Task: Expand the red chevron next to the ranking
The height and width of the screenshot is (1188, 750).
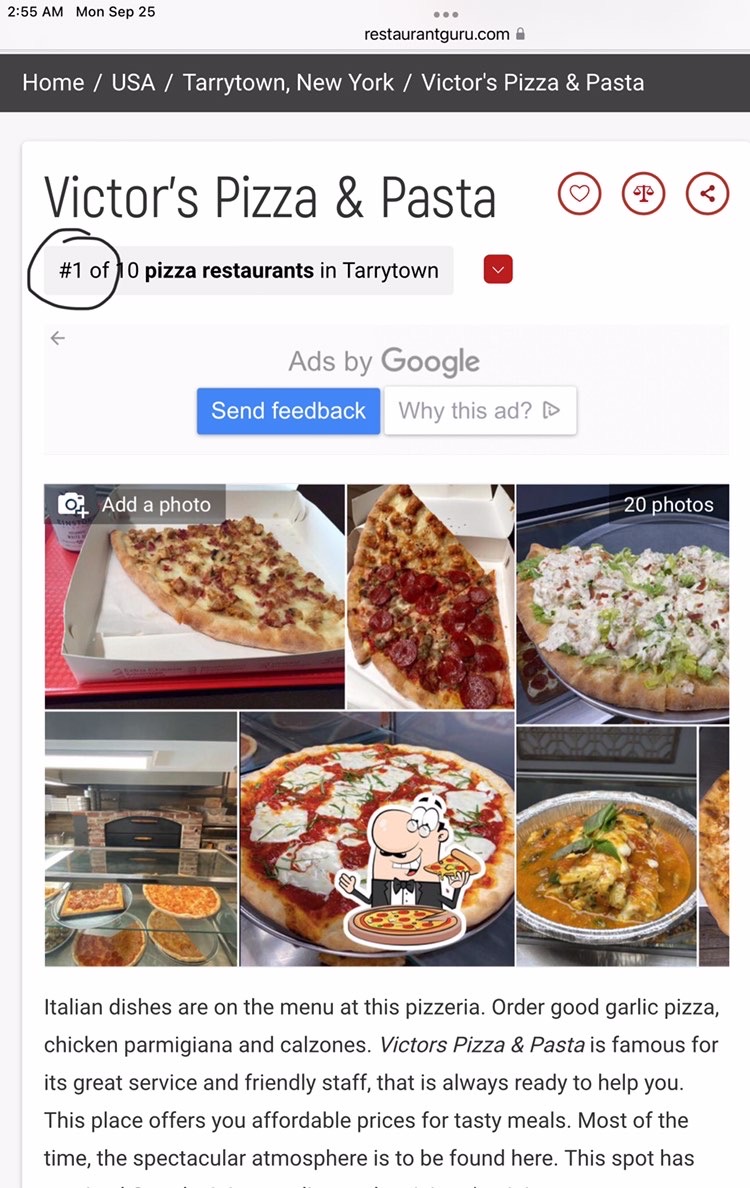Action: coord(497,269)
